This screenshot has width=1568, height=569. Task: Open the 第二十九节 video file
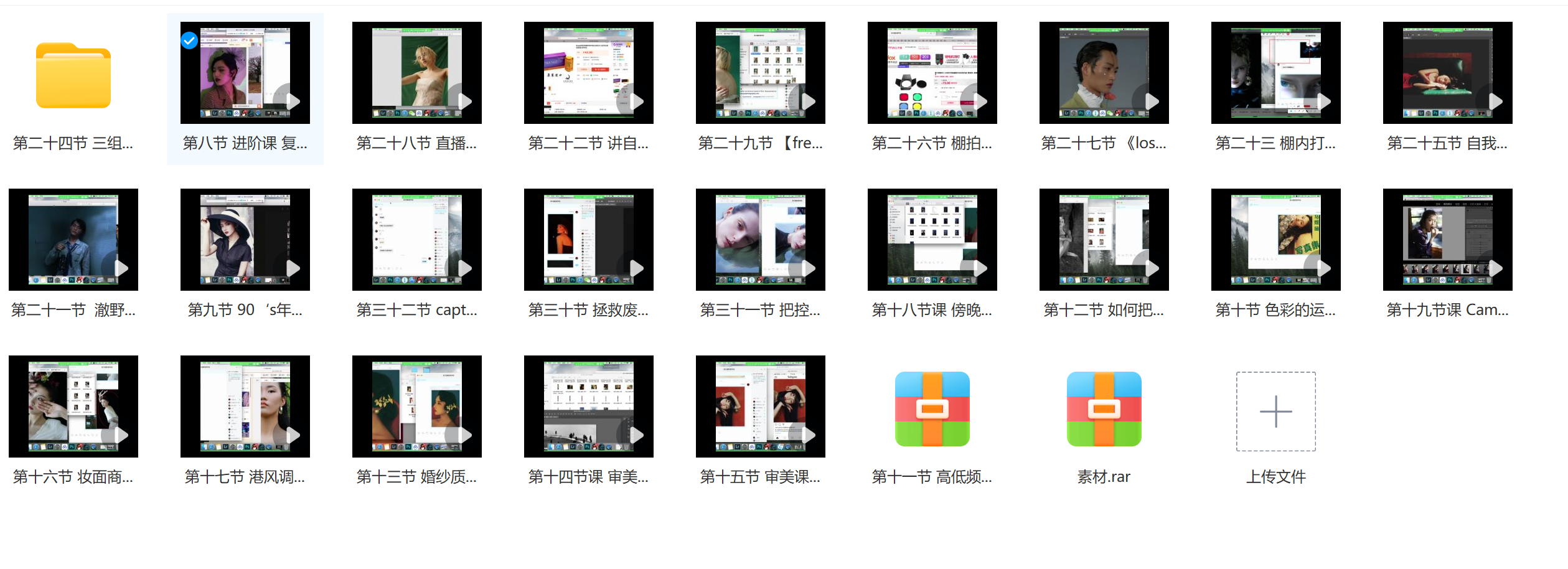[760, 73]
